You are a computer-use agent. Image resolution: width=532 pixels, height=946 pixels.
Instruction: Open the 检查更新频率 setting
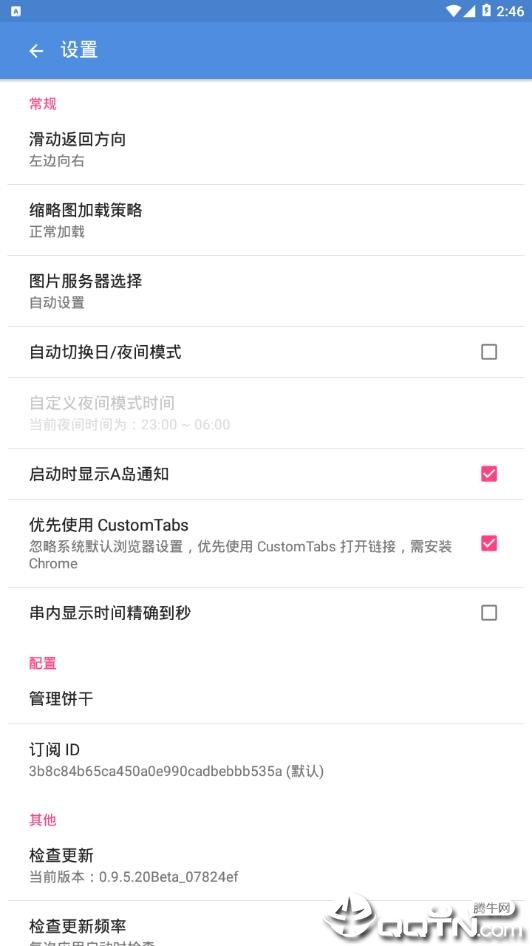266,924
